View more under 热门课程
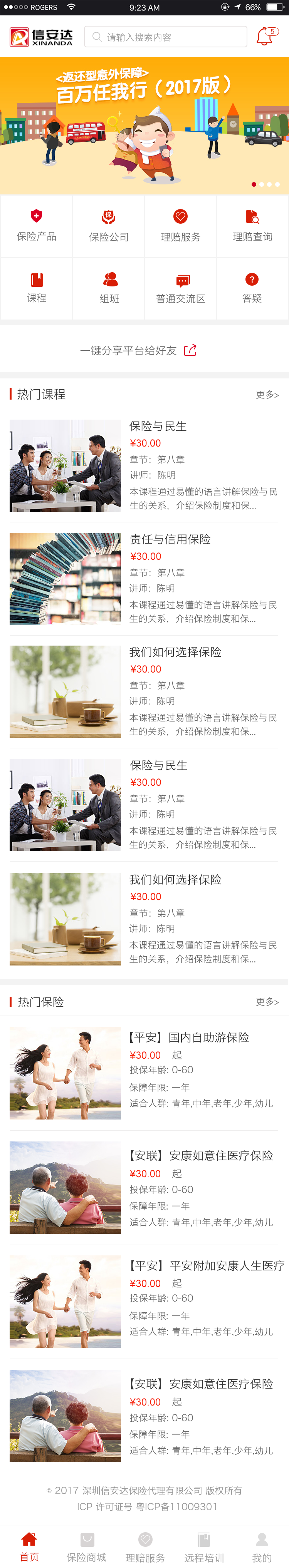 (x=267, y=395)
